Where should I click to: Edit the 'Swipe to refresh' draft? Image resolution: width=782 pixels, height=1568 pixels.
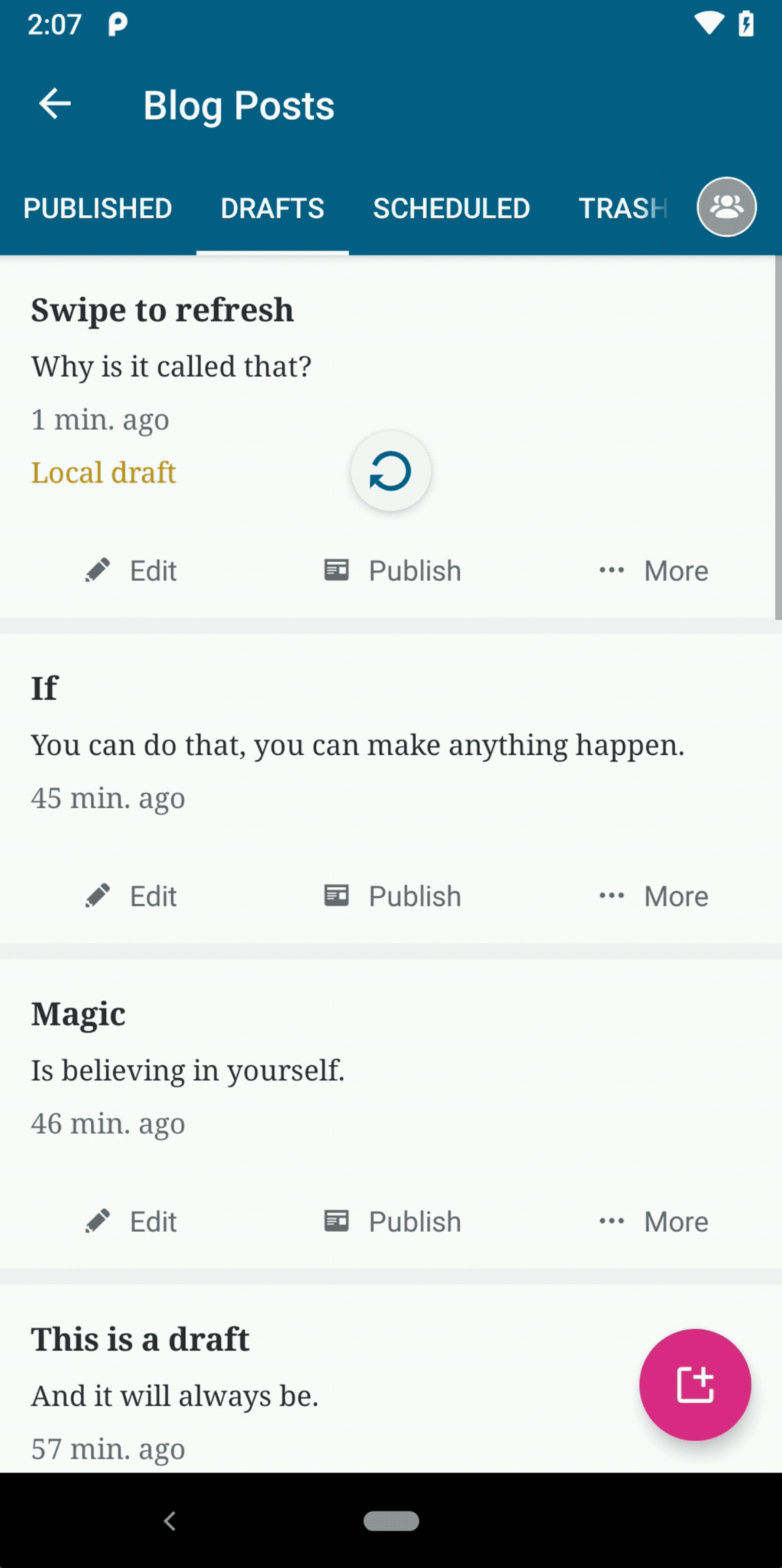(131, 571)
